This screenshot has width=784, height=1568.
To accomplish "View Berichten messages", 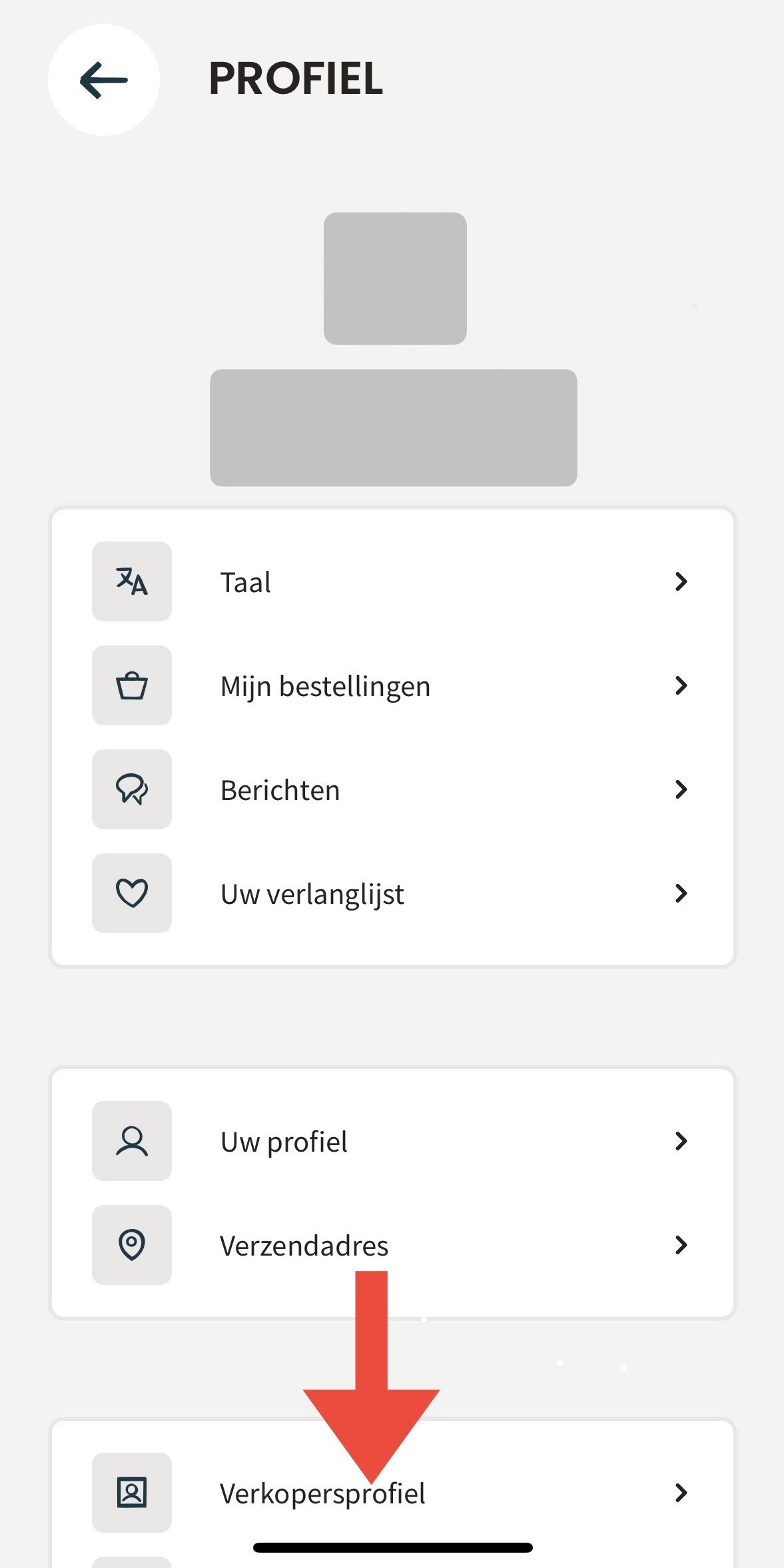I will (392, 789).
